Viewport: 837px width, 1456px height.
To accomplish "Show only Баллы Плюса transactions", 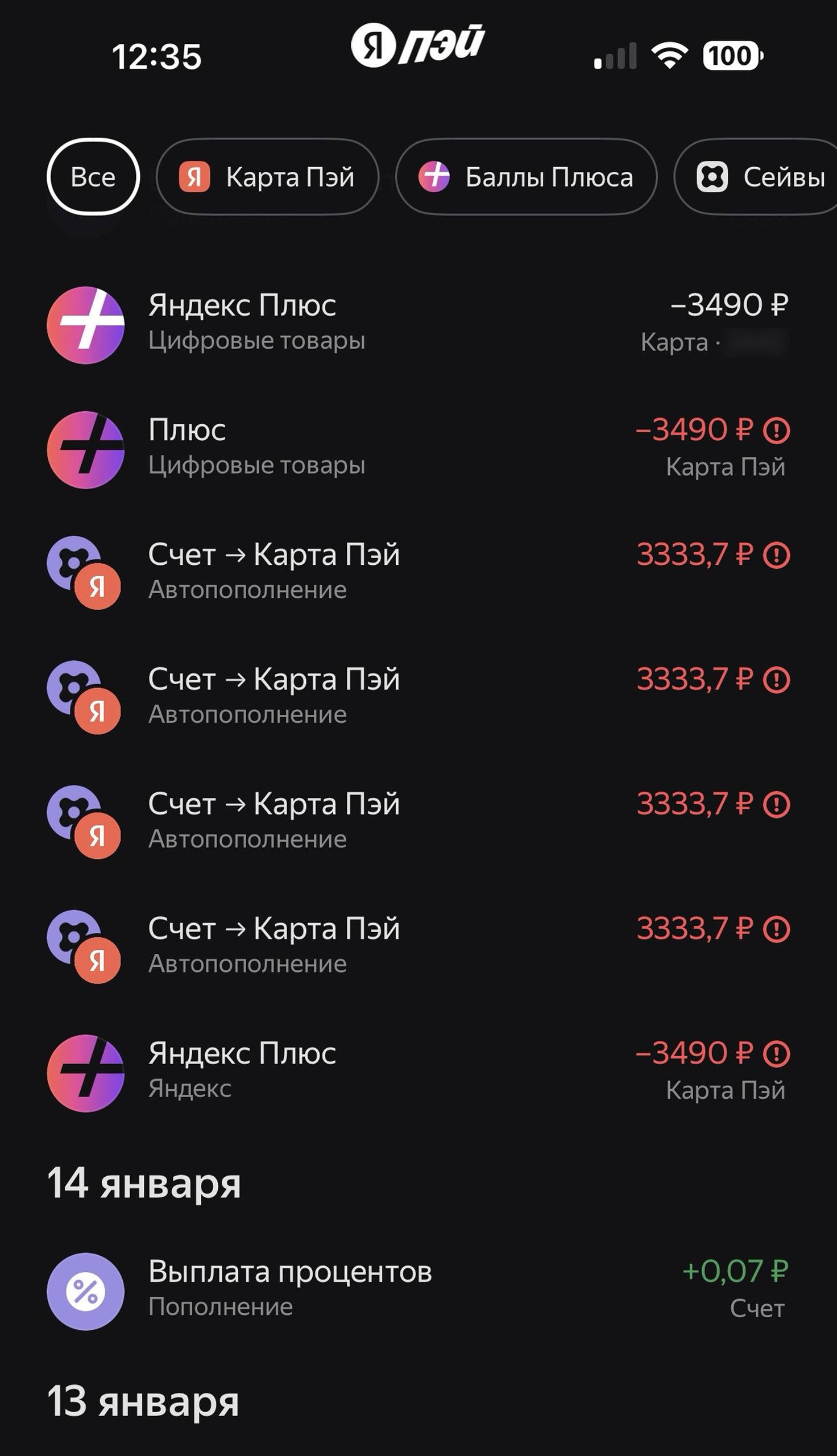I will click(526, 176).
